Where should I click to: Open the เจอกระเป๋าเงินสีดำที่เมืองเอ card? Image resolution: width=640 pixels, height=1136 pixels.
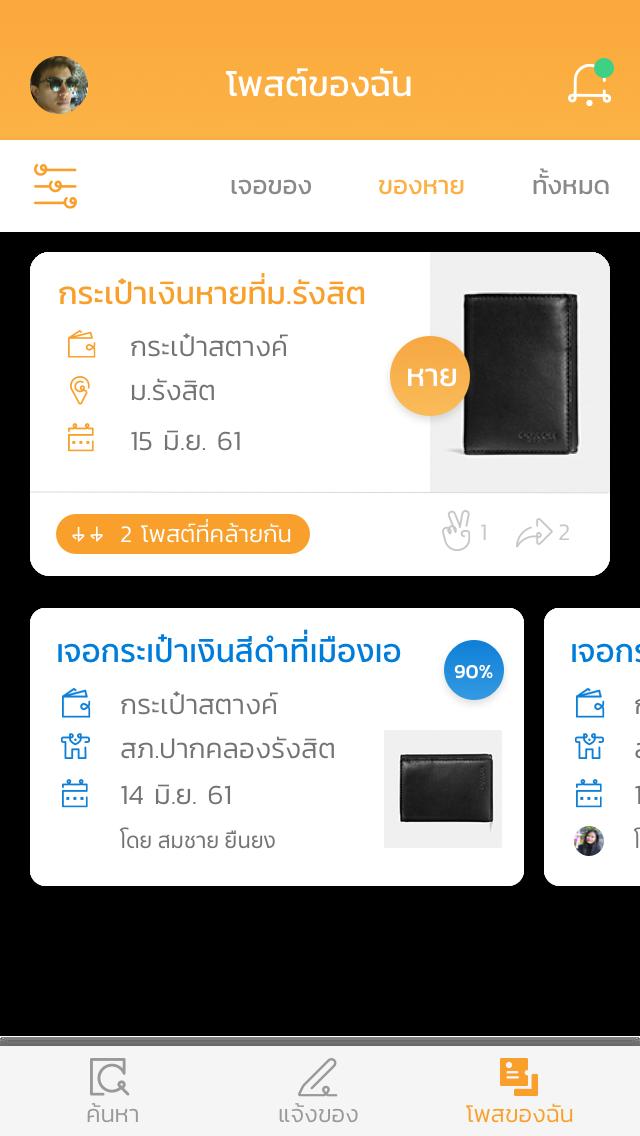(x=276, y=746)
